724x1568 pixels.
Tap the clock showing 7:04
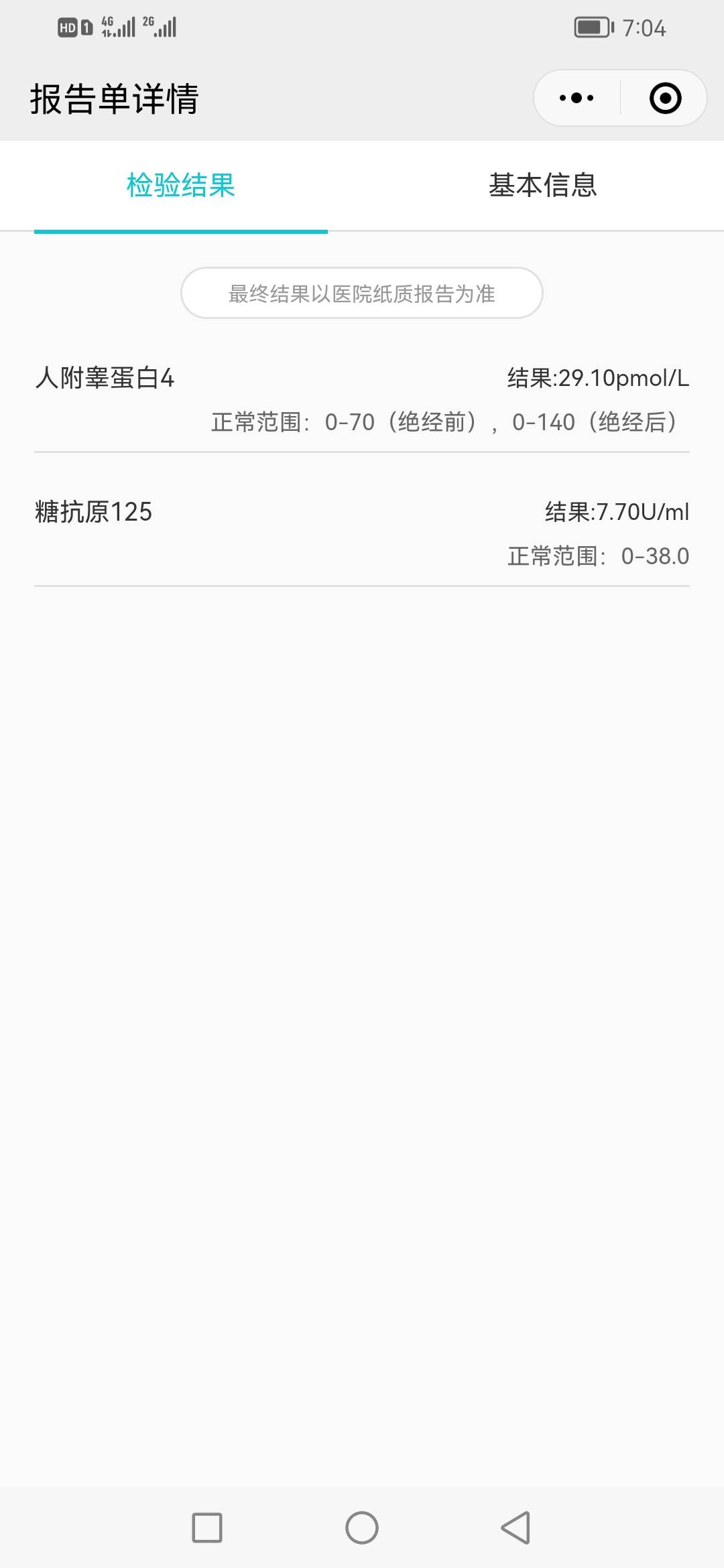(644, 27)
